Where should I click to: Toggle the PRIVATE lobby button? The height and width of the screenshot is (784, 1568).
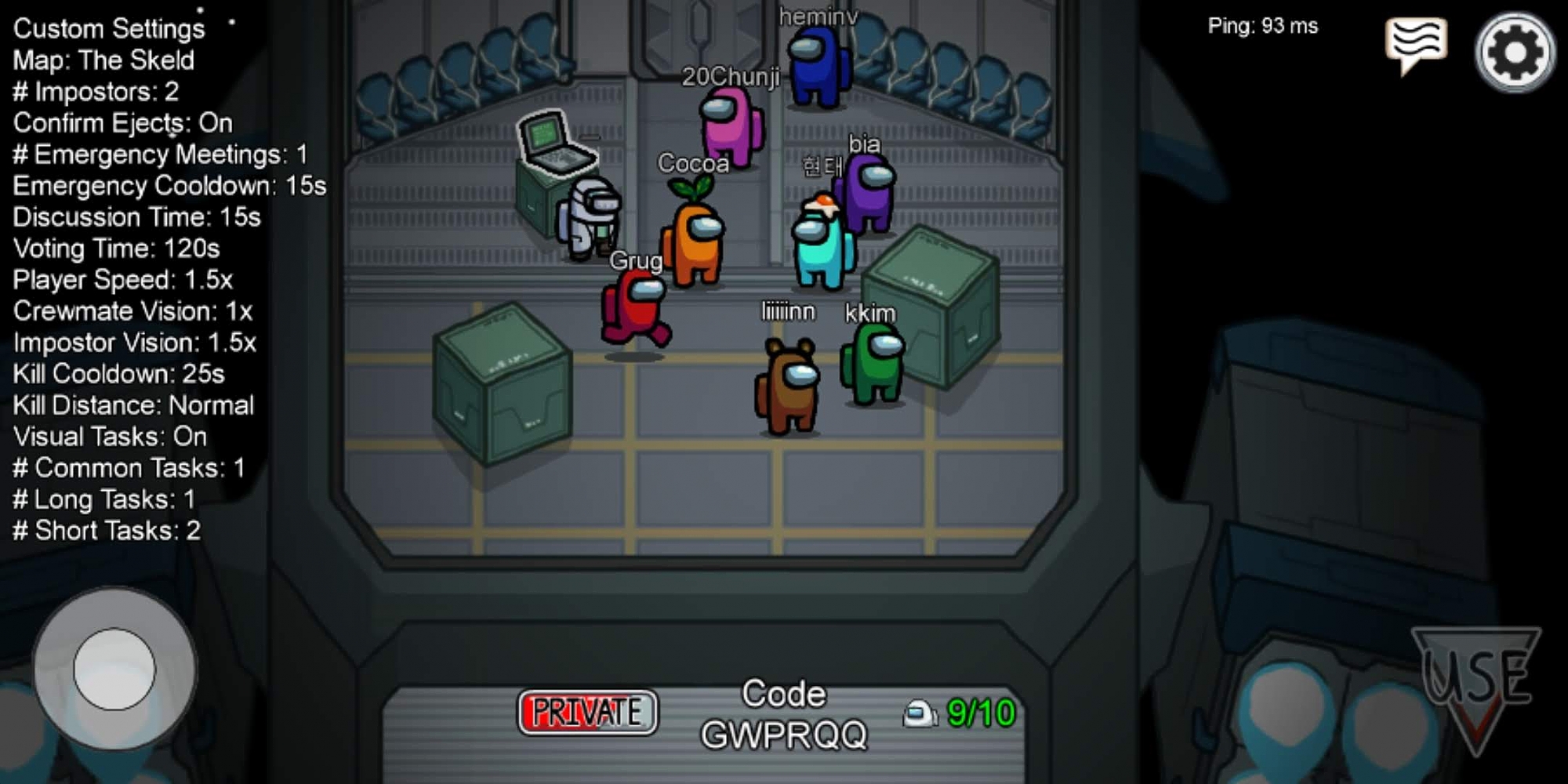(587, 713)
